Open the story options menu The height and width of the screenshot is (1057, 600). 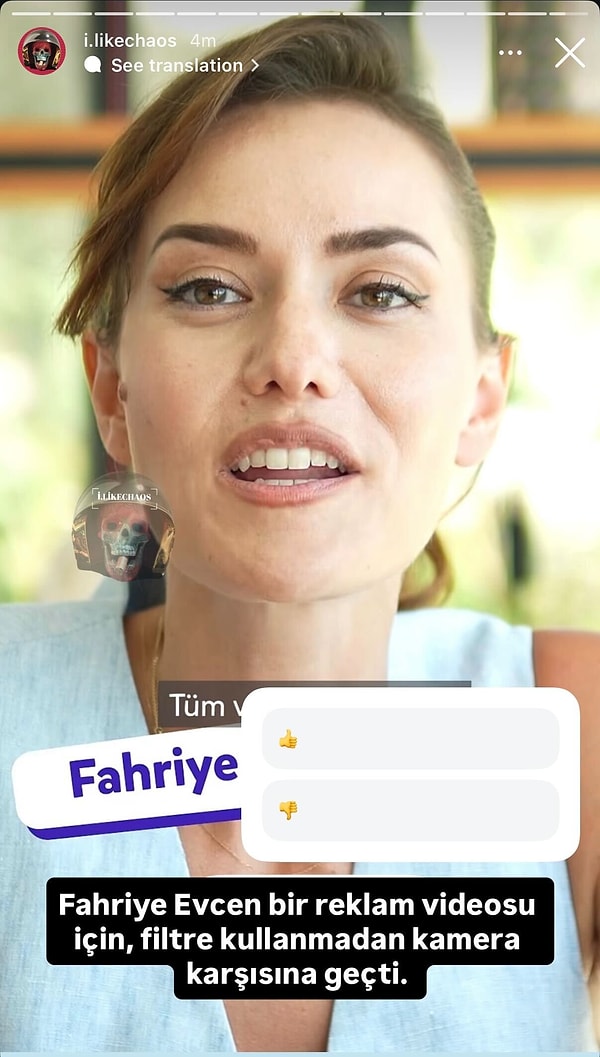click(x=510, y=53)
